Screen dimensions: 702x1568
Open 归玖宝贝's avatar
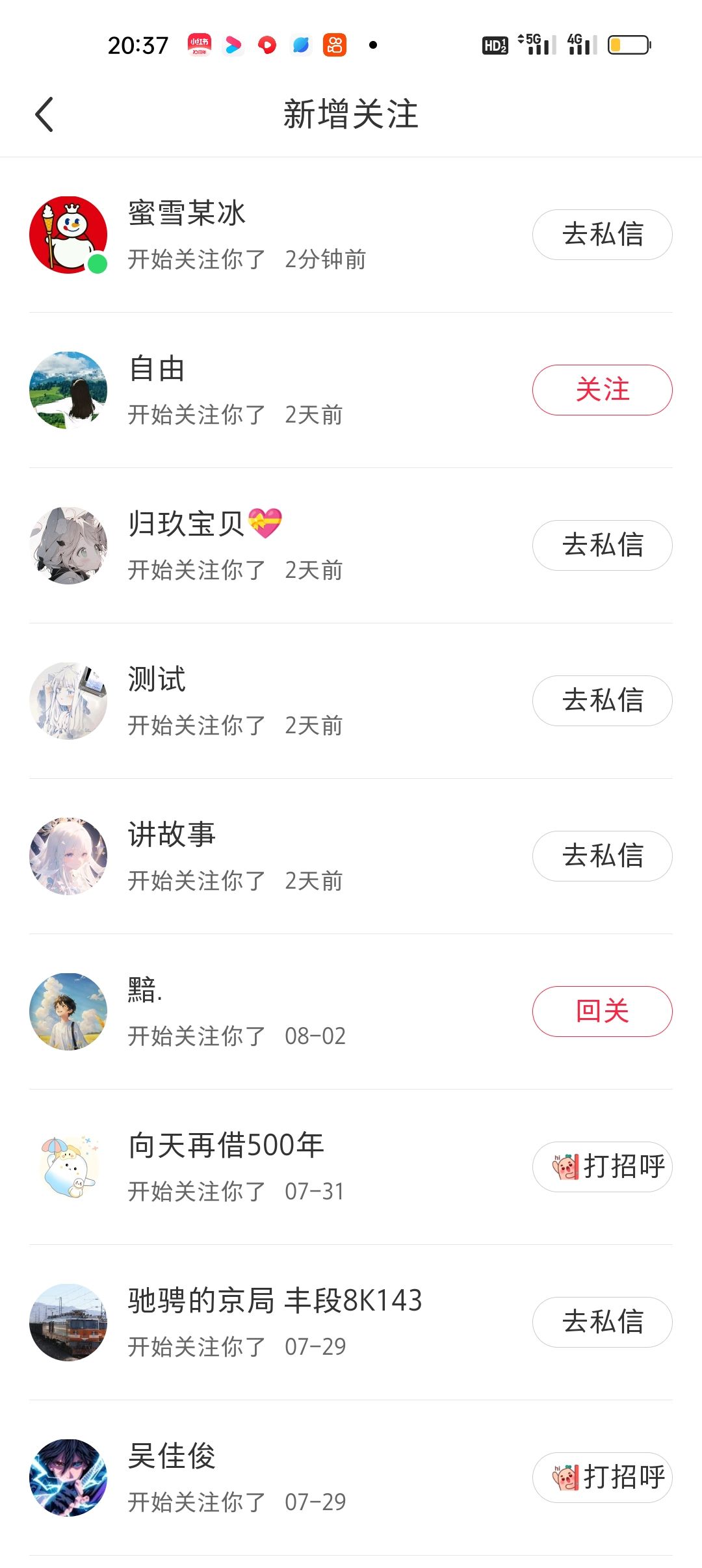68,545
